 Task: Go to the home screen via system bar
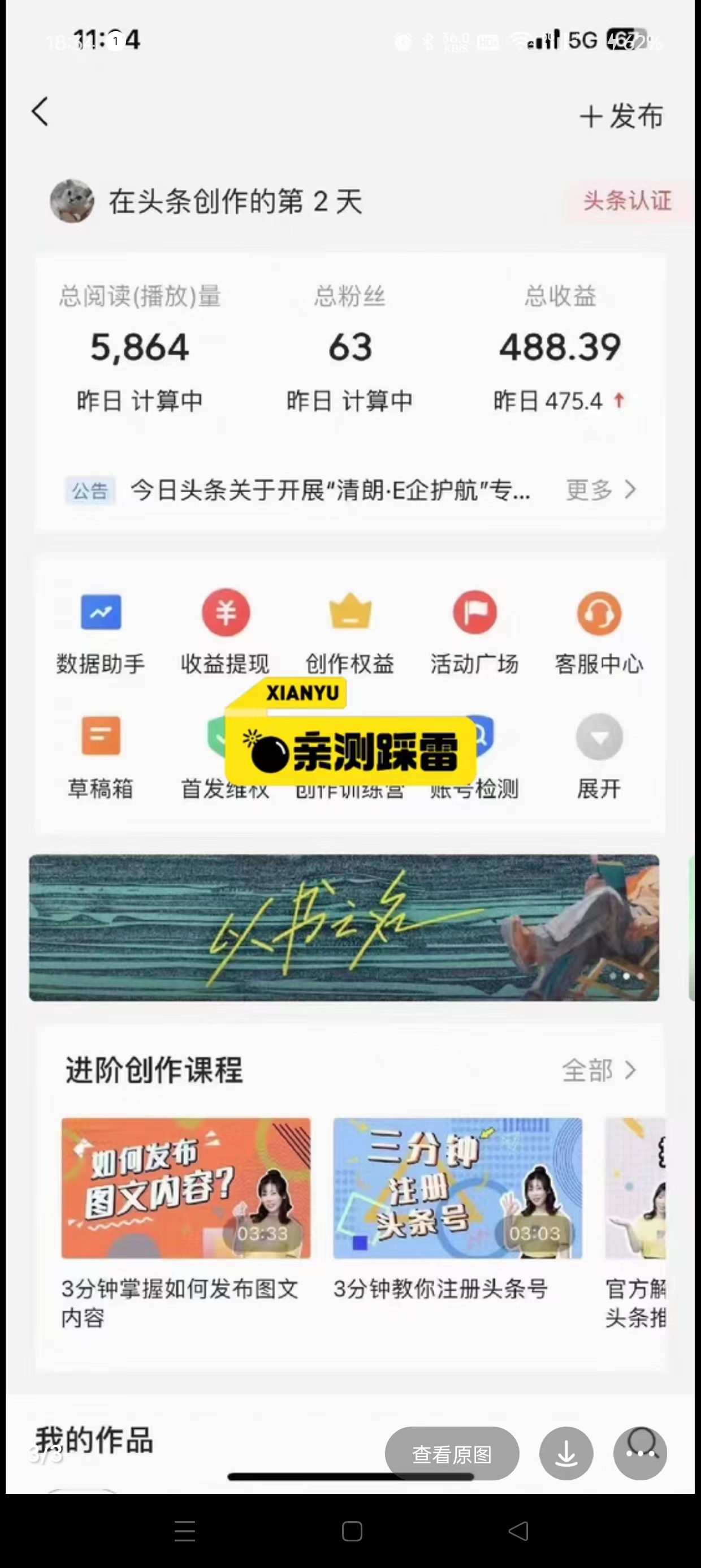tap(352, 1530)
